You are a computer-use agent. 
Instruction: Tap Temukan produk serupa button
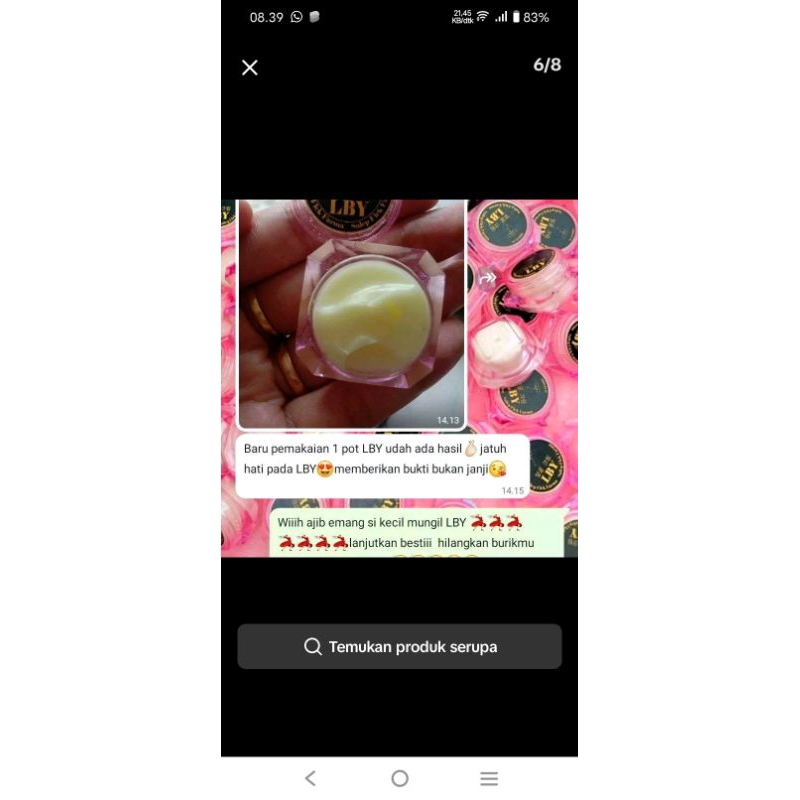[x=399, y=646]
